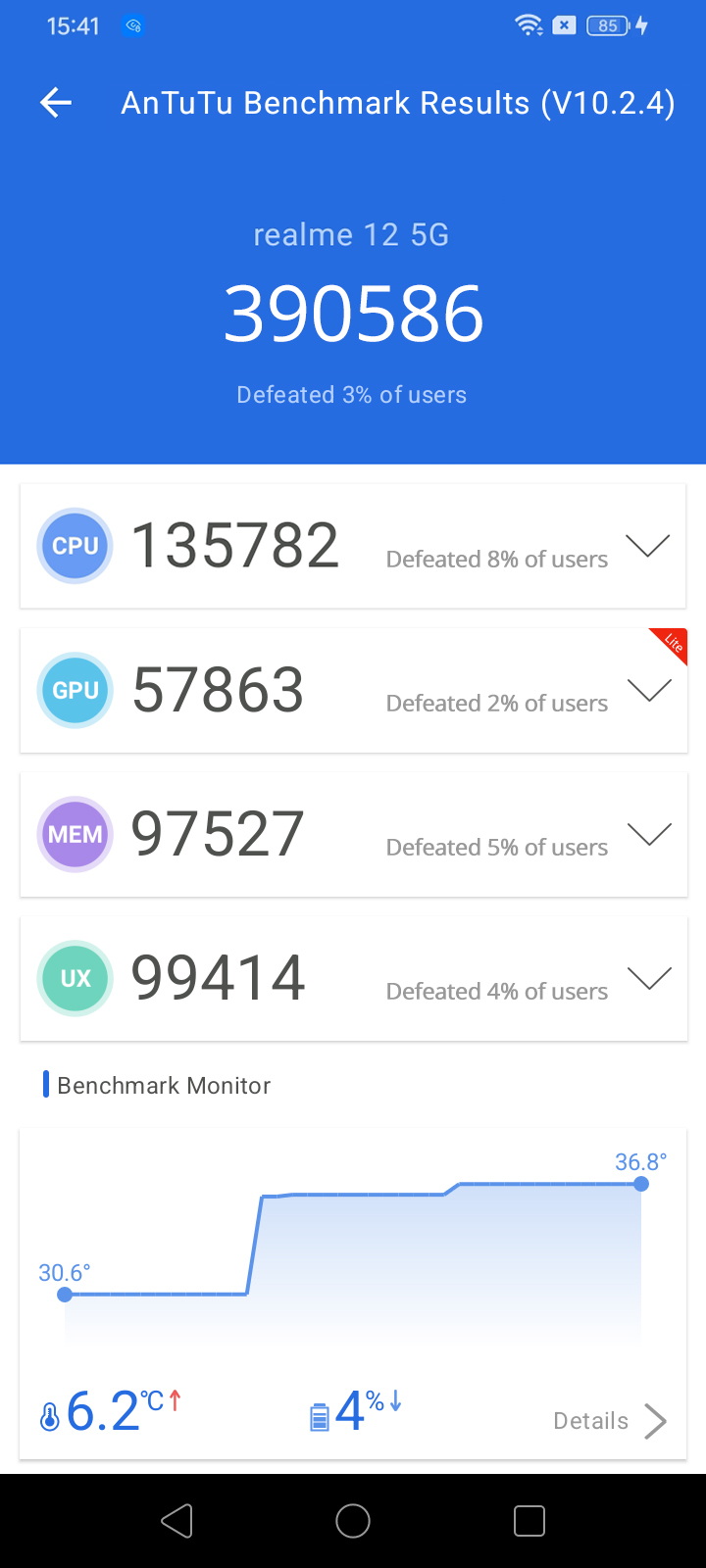Open Benchmark Monitor Details
This screenshot has width=706, height=1568.
pyautogui.click(x=610, y=1421)
